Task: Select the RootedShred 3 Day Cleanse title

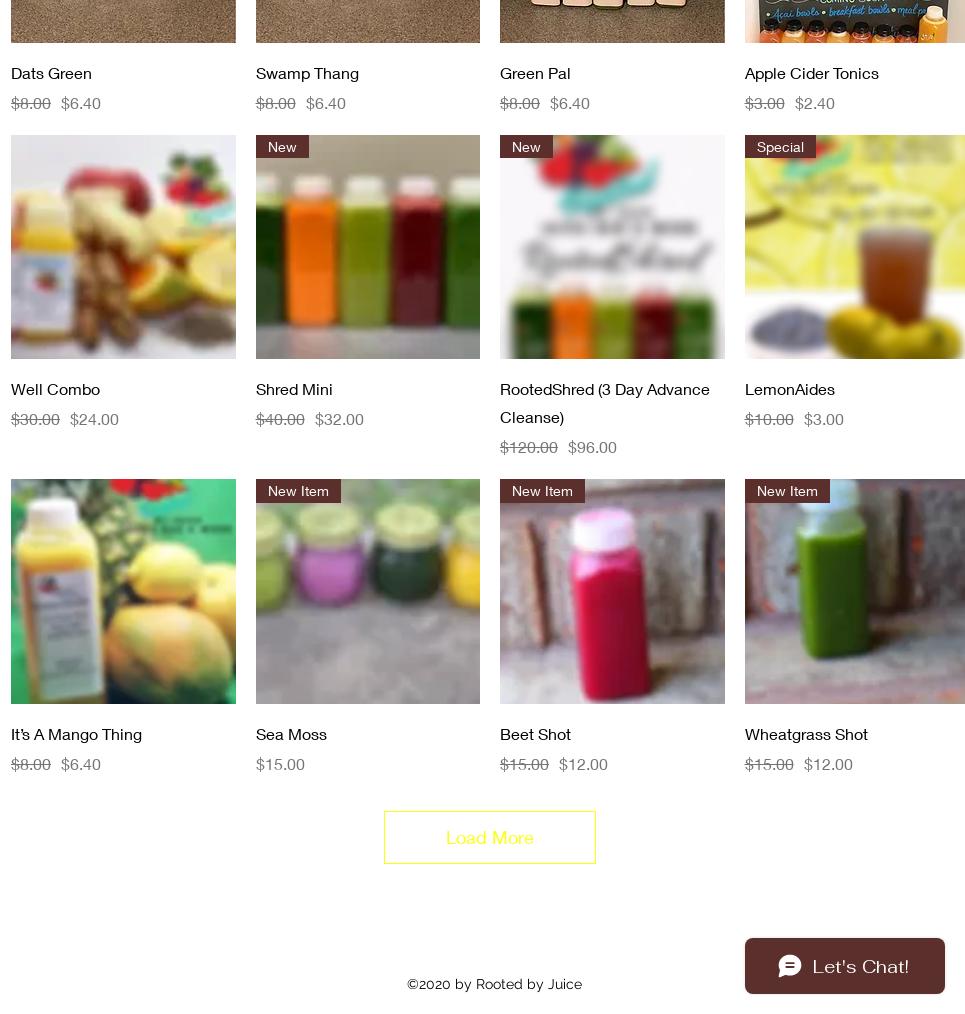Action: tap(605, 403)
